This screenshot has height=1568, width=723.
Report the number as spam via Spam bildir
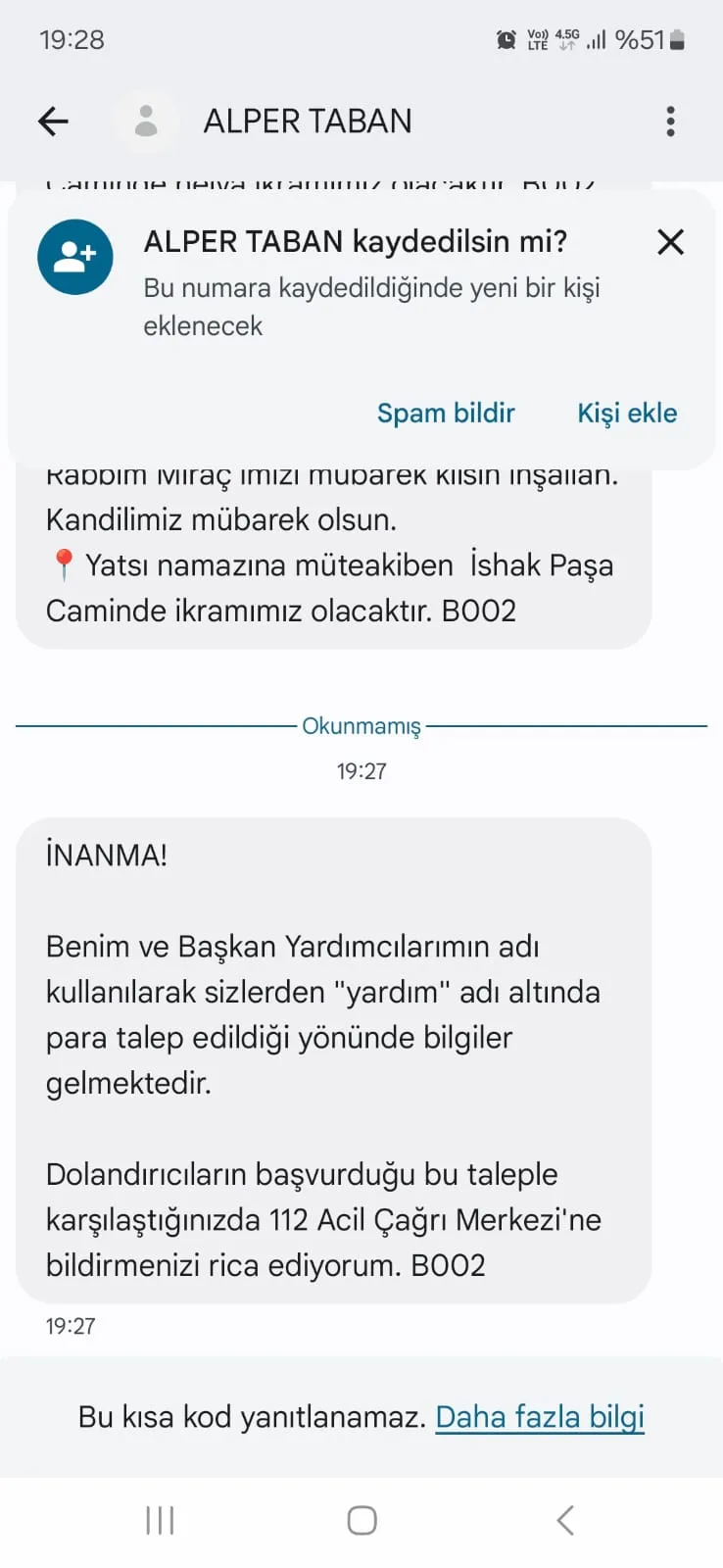click(x=446, y=413)
